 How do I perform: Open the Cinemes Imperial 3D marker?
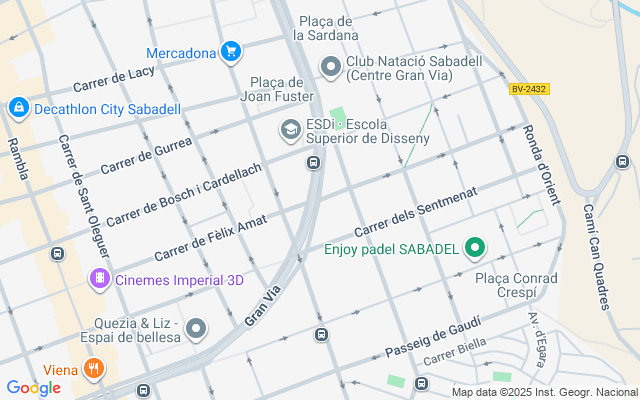(99, 279)
